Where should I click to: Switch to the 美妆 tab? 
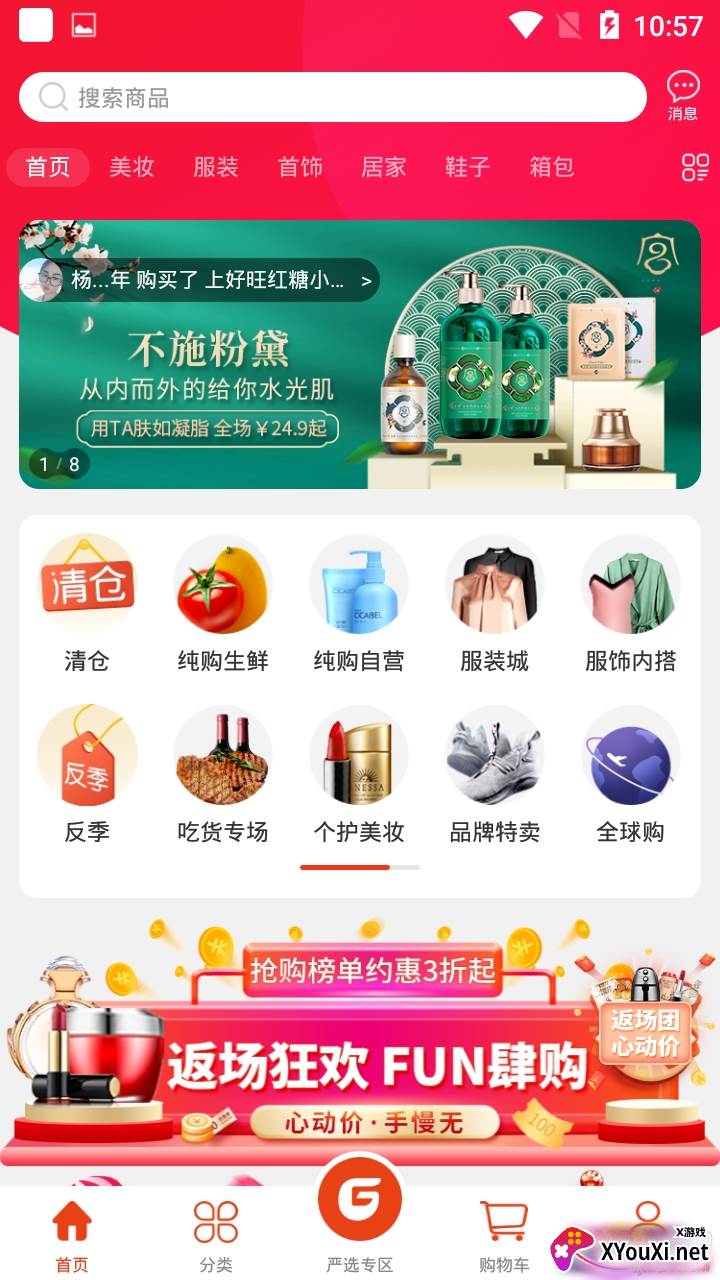pyautogui.click(x=132, y=167)
